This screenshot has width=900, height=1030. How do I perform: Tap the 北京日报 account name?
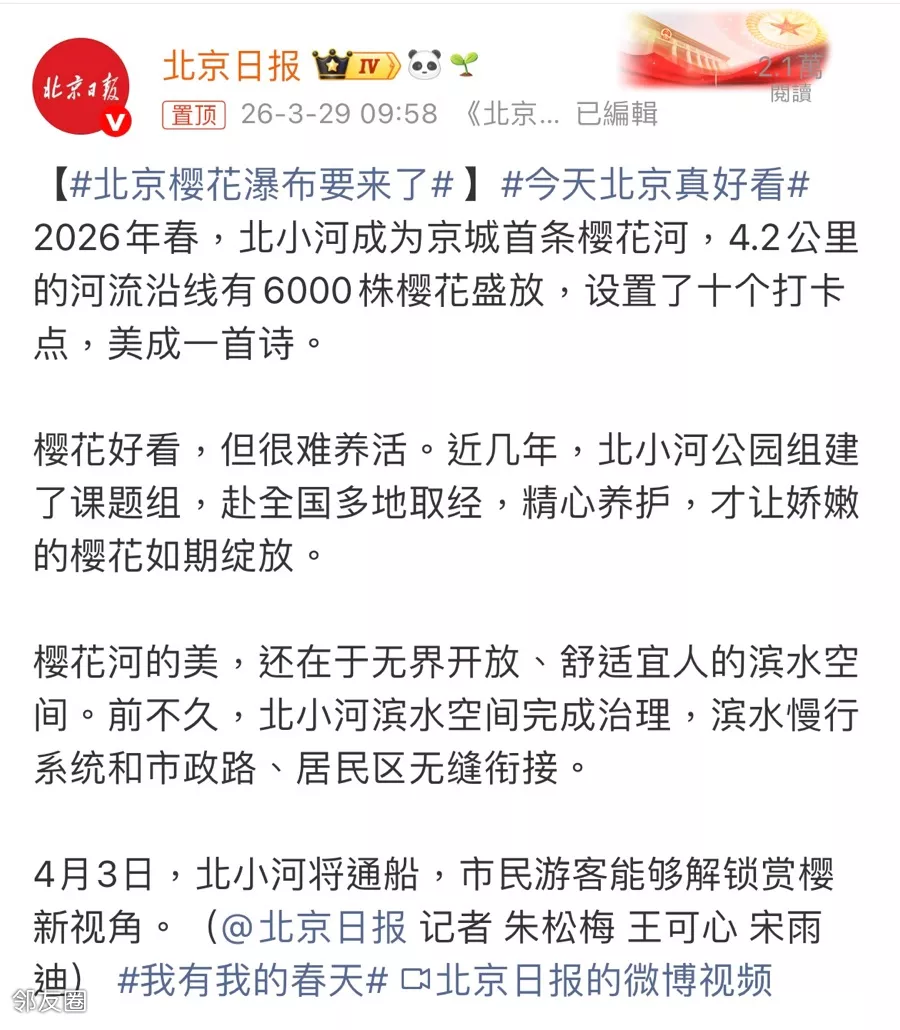(232, 66)
